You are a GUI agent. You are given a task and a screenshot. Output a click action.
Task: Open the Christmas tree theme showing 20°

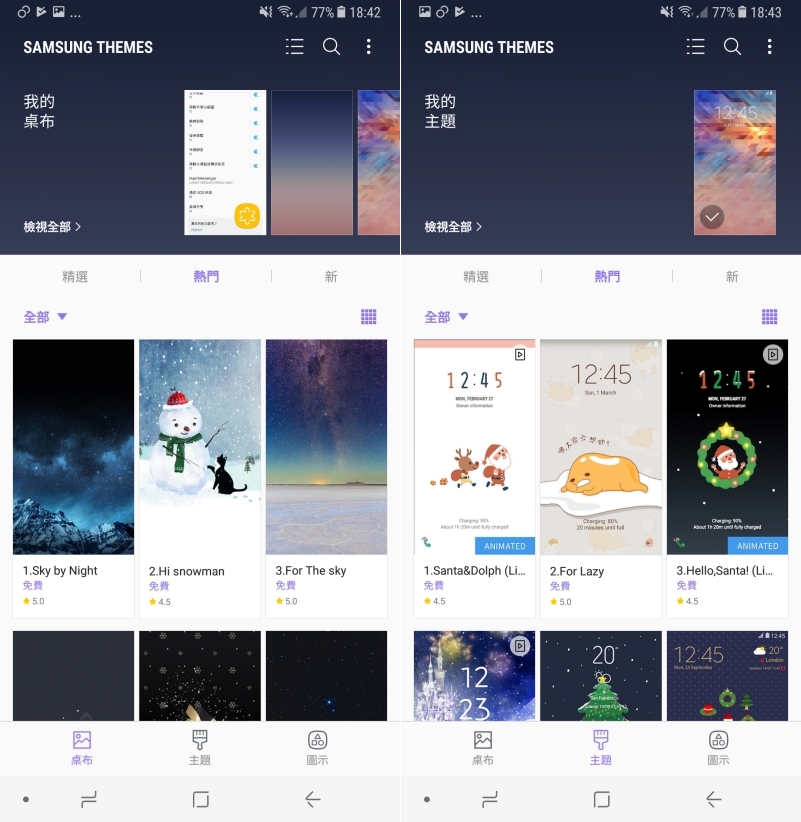601,676
